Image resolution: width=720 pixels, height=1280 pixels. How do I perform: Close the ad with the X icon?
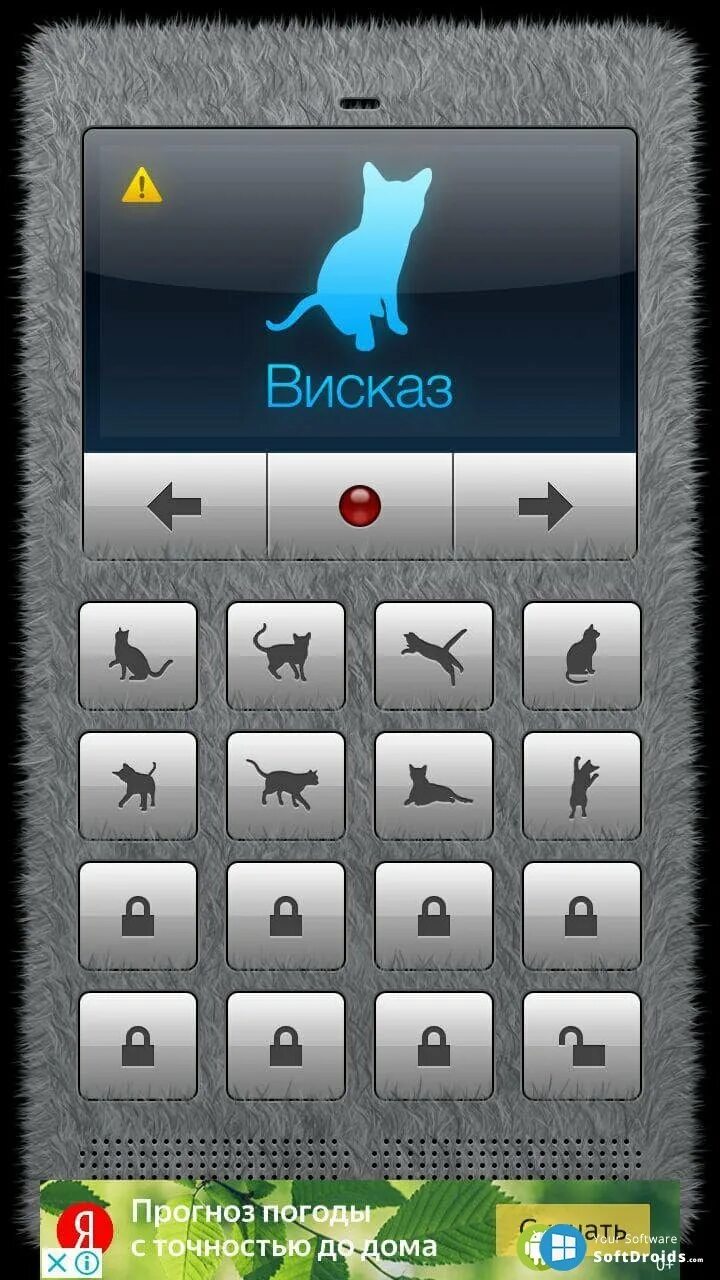click(59, 1263)
